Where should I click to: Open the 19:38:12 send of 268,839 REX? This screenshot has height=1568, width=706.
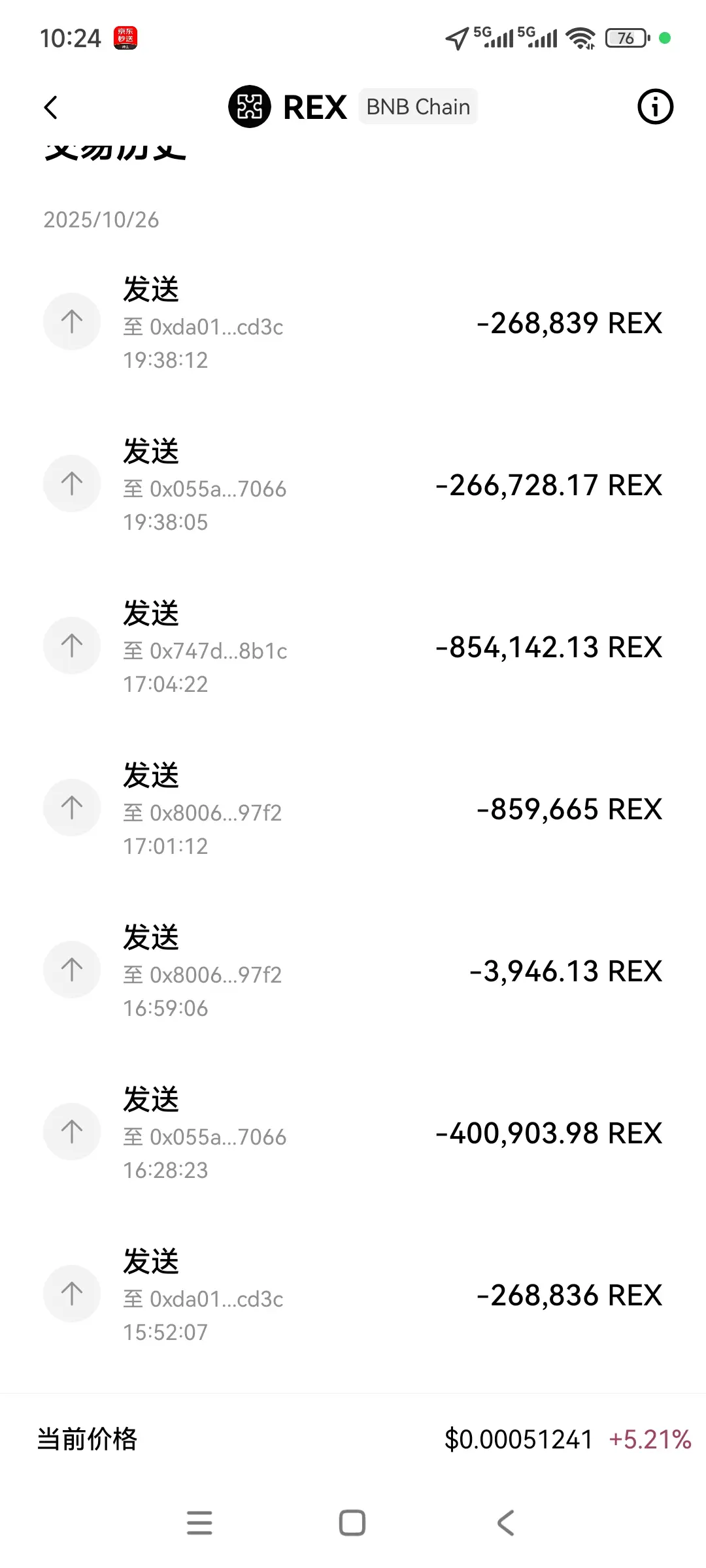(x=353, y=323)
